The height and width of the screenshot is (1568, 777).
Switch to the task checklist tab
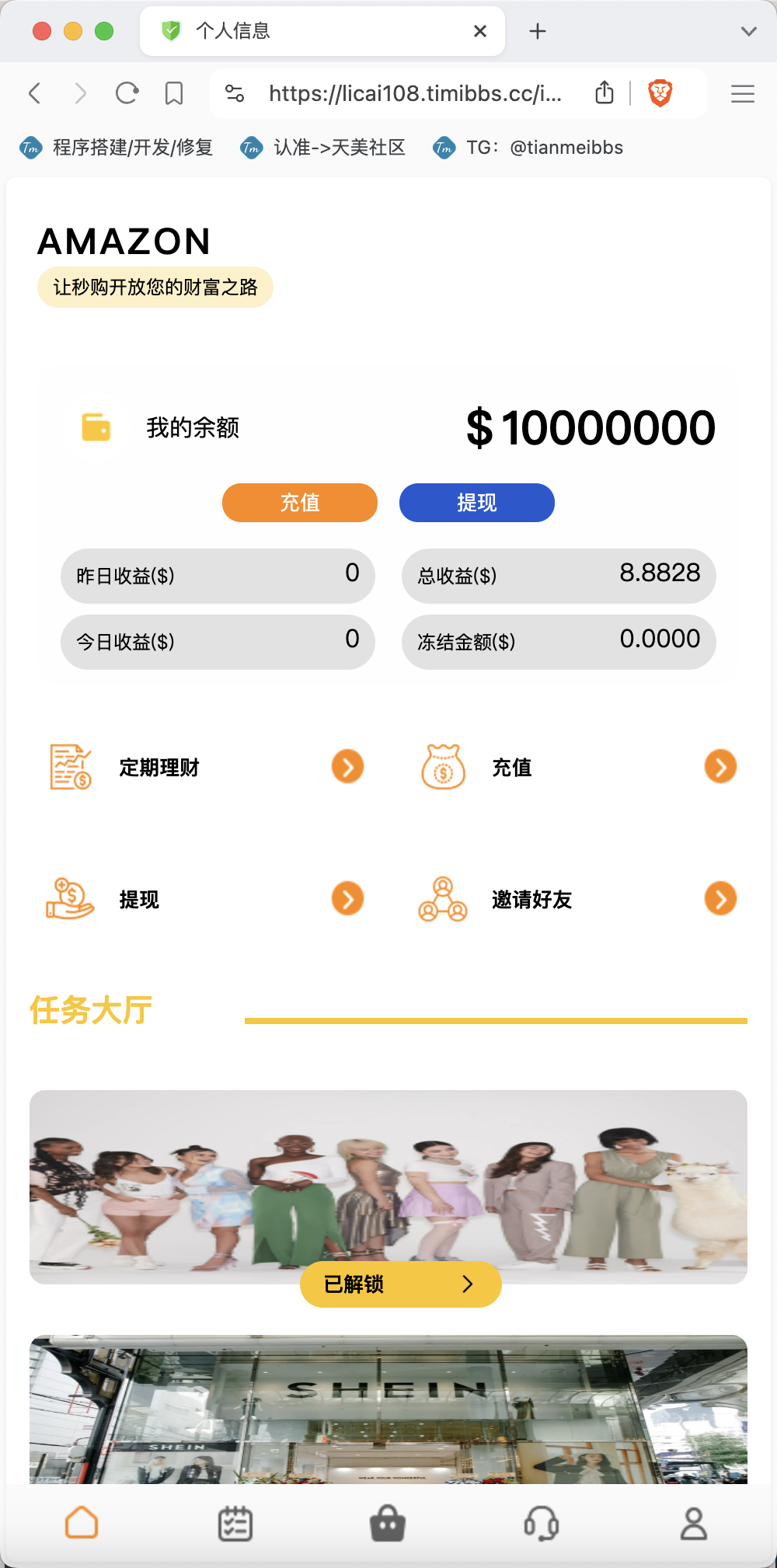click(235, 1523)
